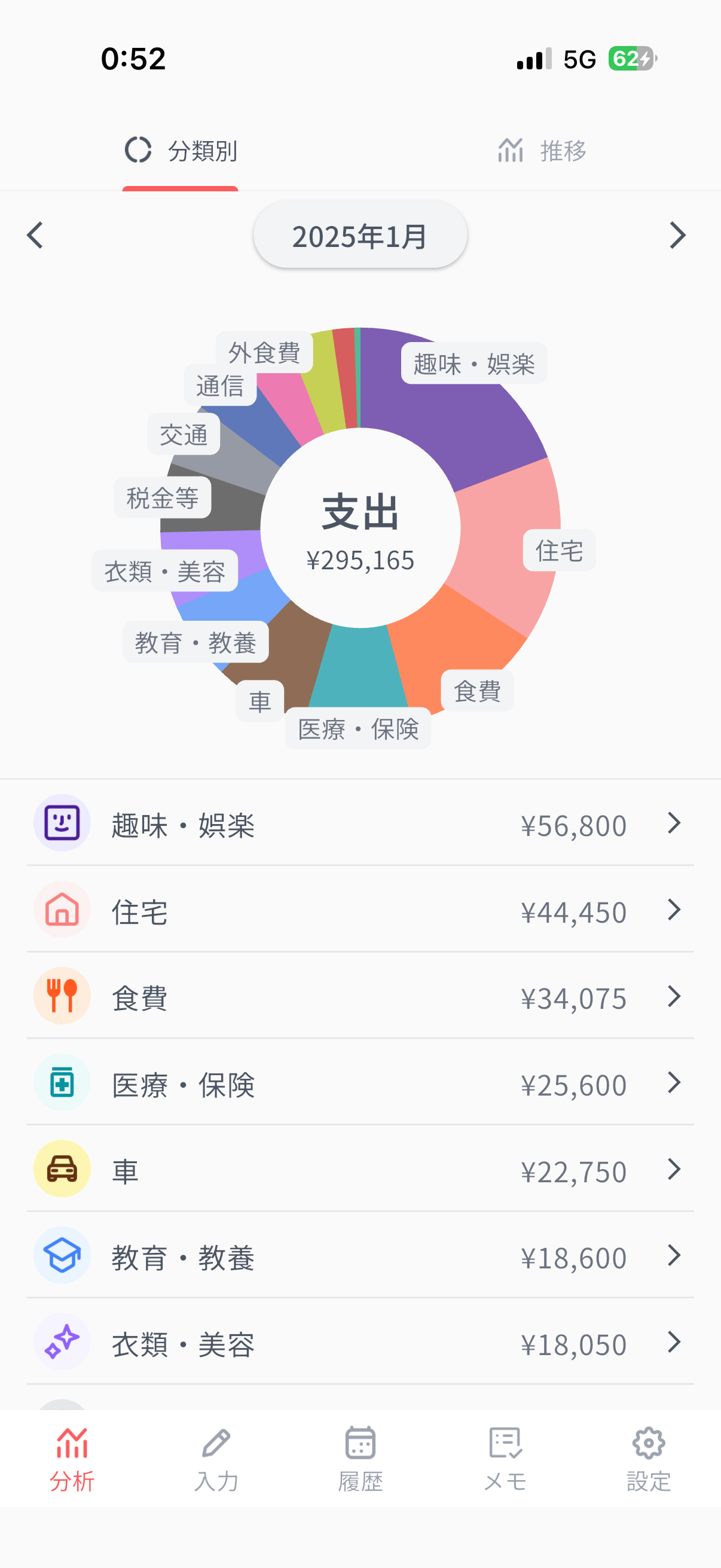Switch to the 推移 tab
This screenshot has height=1568, width=721.
click(542, 150)
